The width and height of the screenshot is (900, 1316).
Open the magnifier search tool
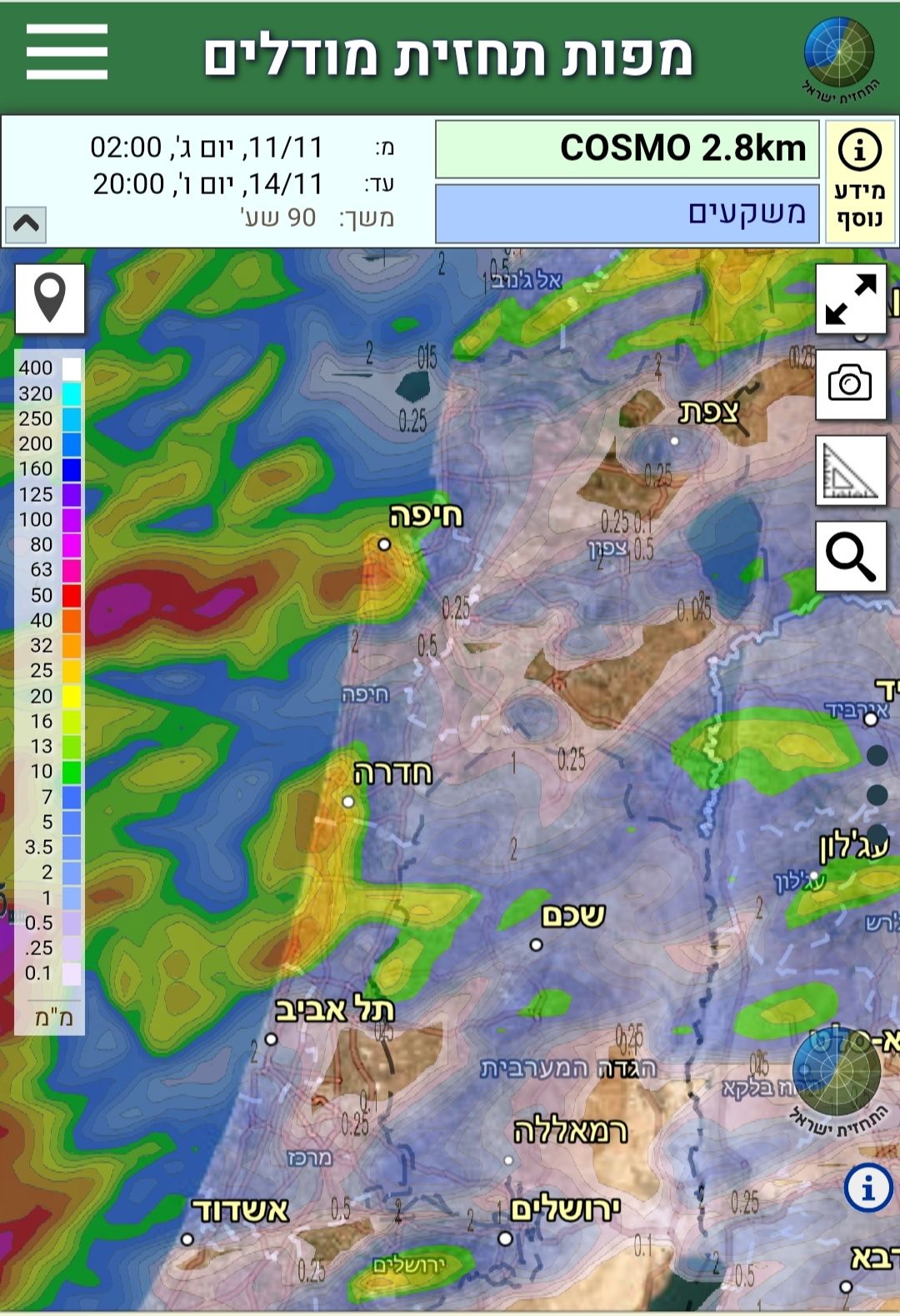[x=850, y=556]
